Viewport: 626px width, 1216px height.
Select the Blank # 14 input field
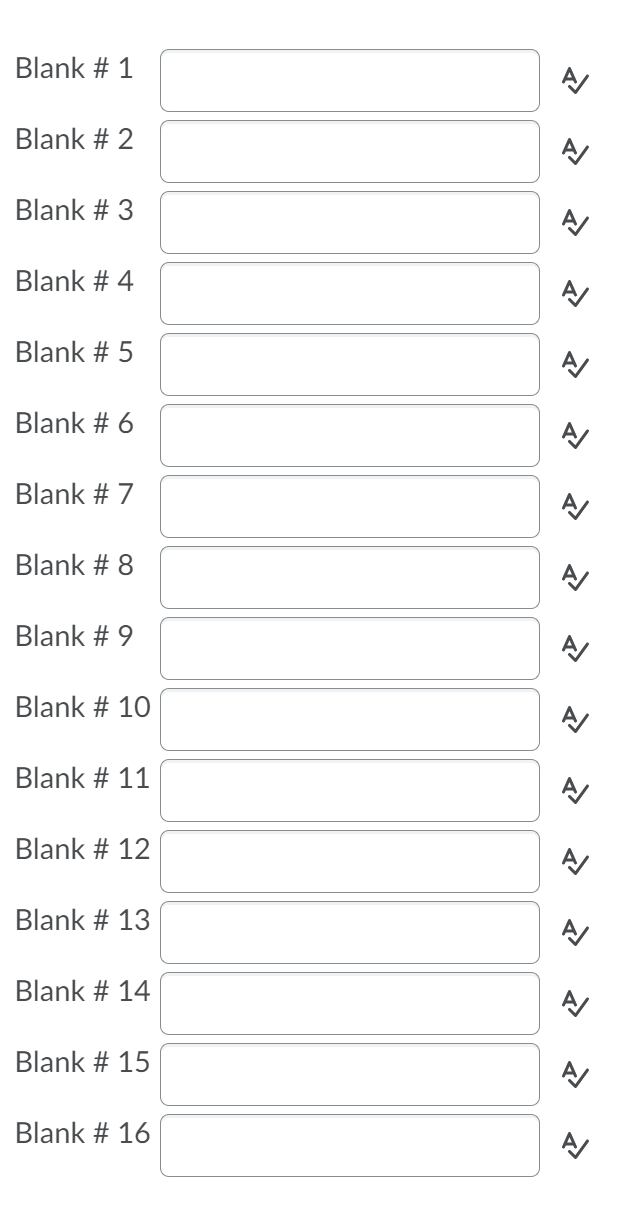pyautogui.click(x=349, y=1004)
